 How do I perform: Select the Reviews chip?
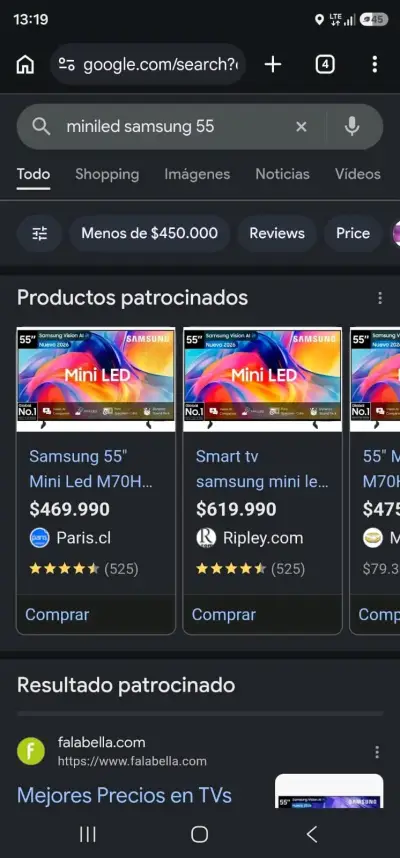pos(277,234)
